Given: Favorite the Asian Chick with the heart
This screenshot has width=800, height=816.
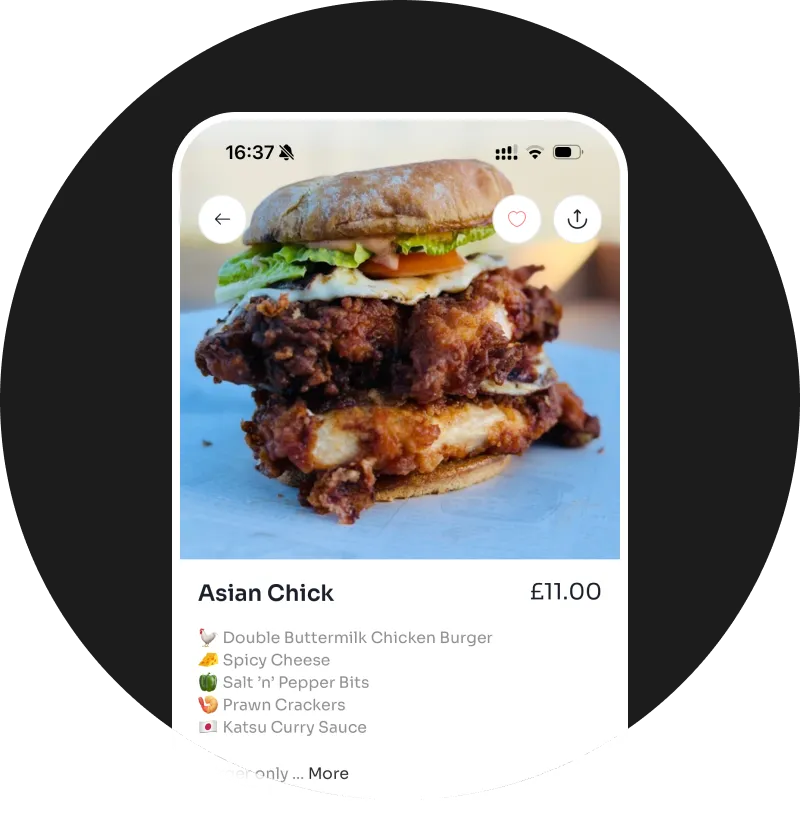Looking at the screenshot, I should click(x=516, y=219).
